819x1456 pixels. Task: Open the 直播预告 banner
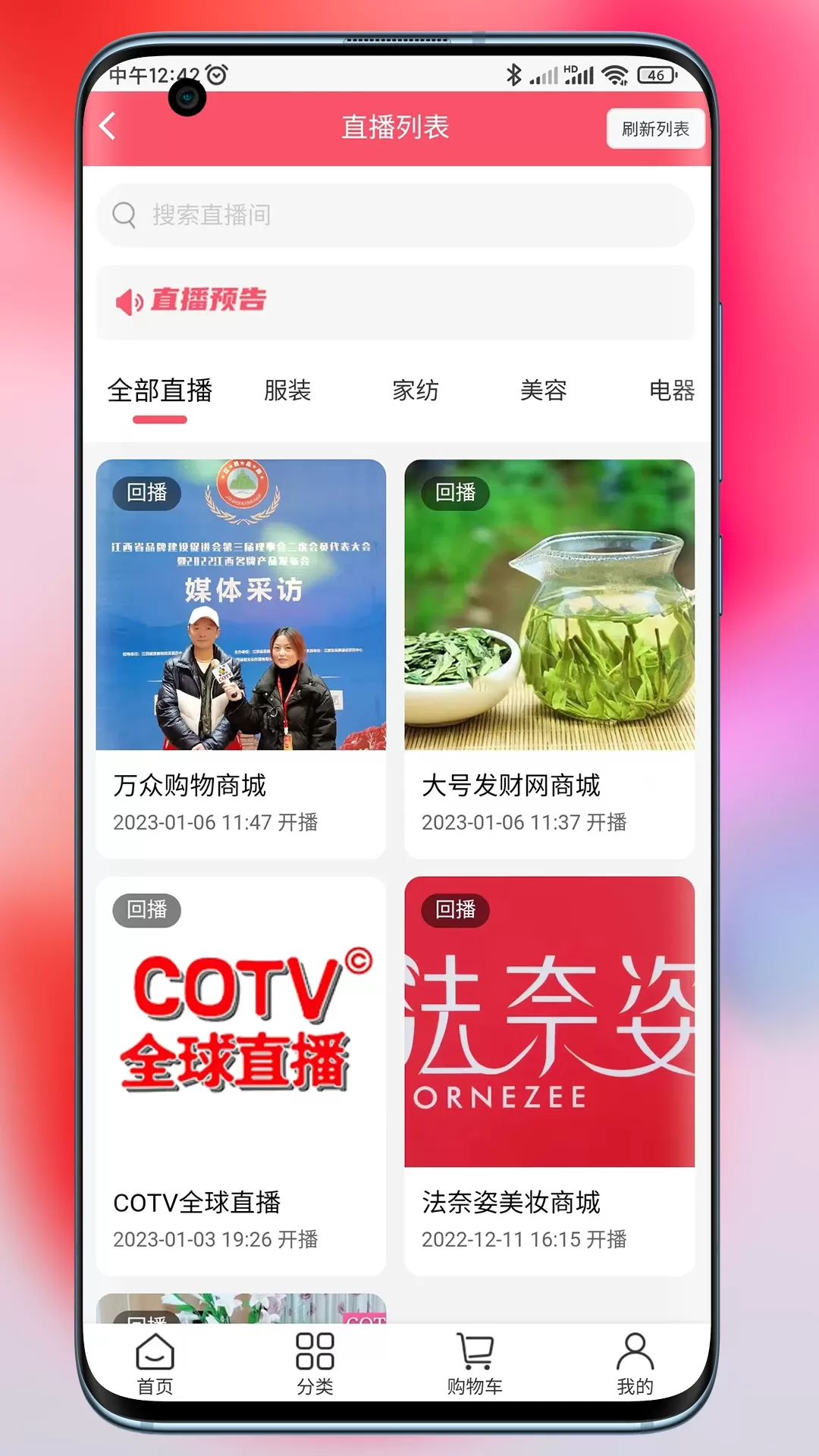tap(395, 301)
